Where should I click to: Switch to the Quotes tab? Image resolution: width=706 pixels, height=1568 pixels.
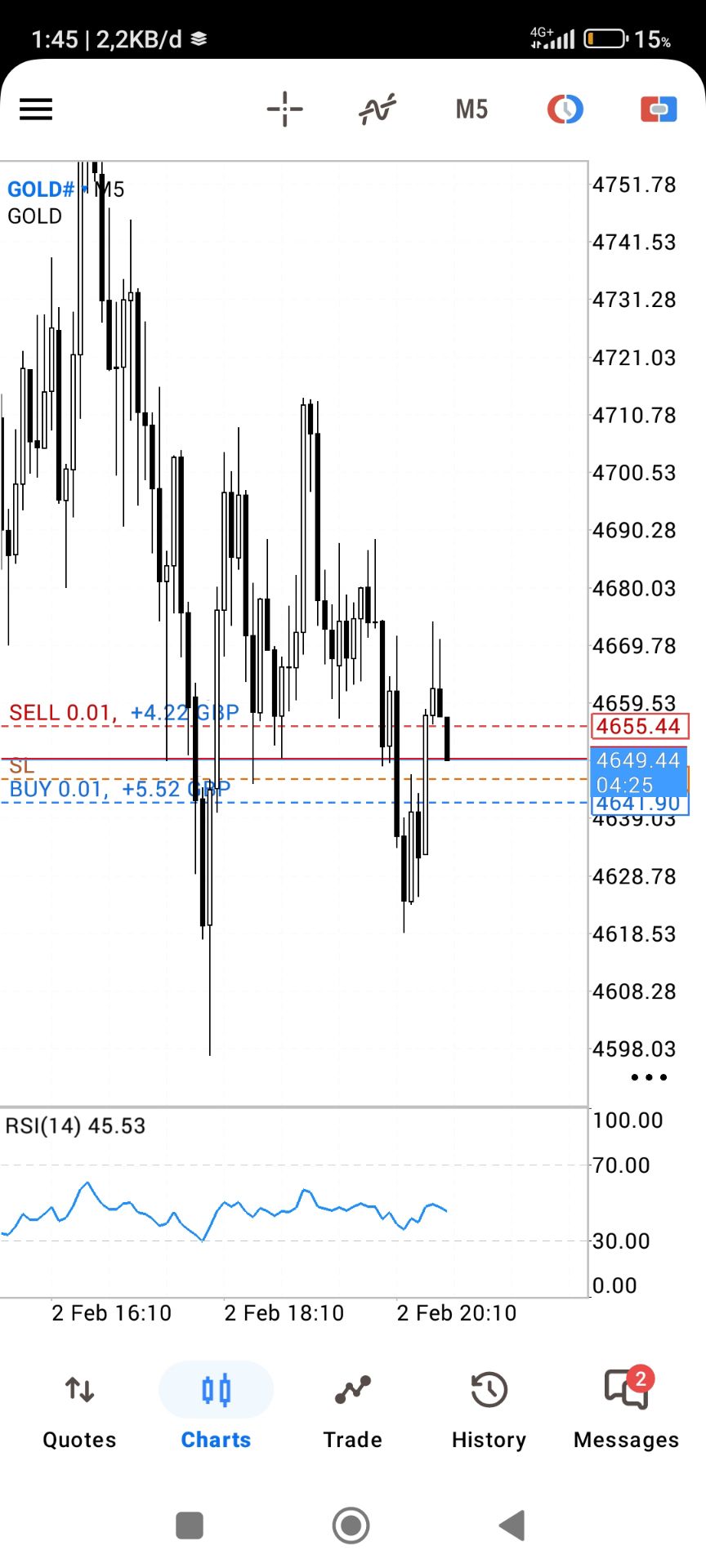[x=79, y=1409]
